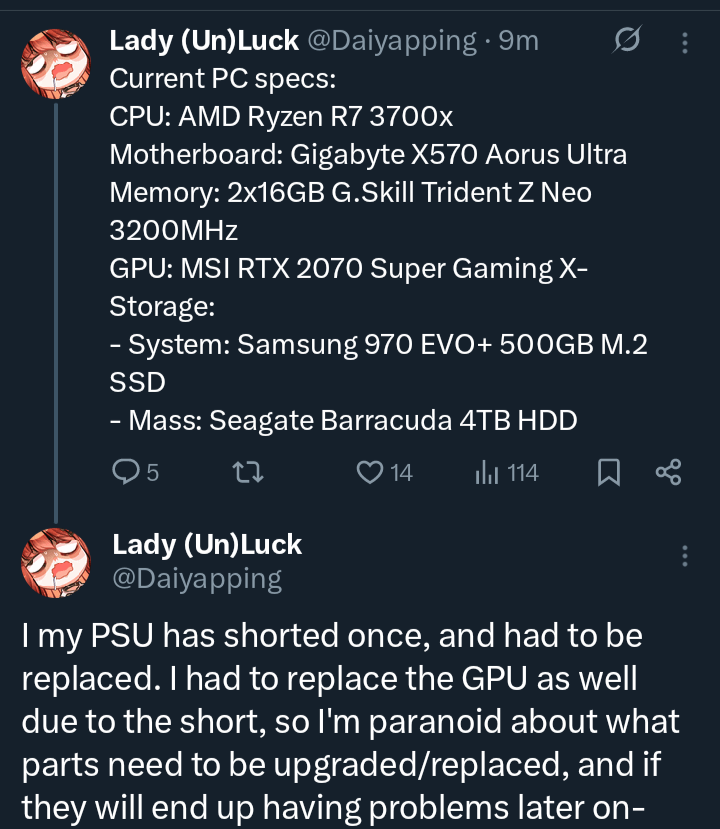Repost the Current PC specs post
The image size is (720, 829).
[249, 472]
